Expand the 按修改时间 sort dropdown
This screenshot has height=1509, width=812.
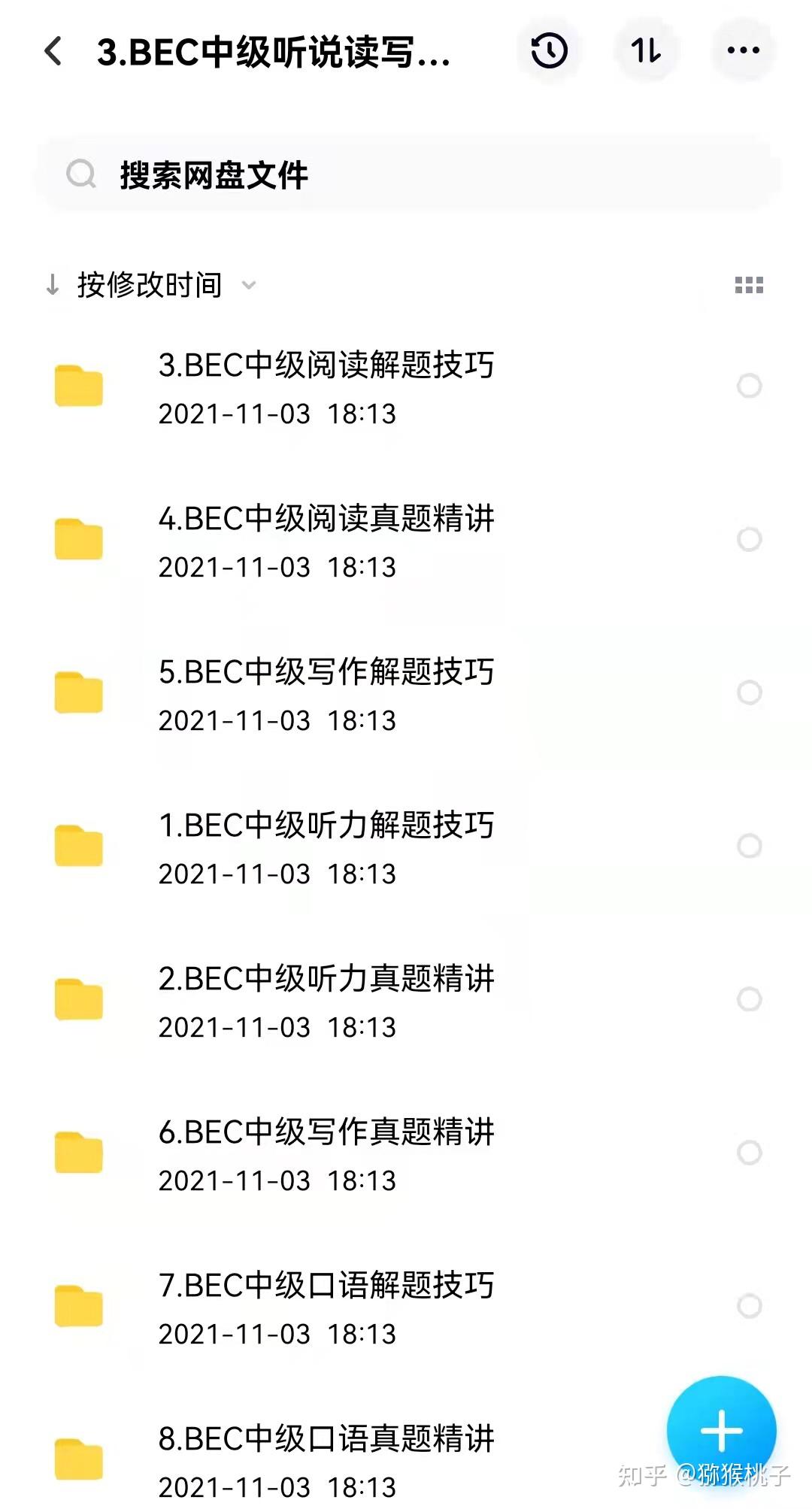(149, 284)
